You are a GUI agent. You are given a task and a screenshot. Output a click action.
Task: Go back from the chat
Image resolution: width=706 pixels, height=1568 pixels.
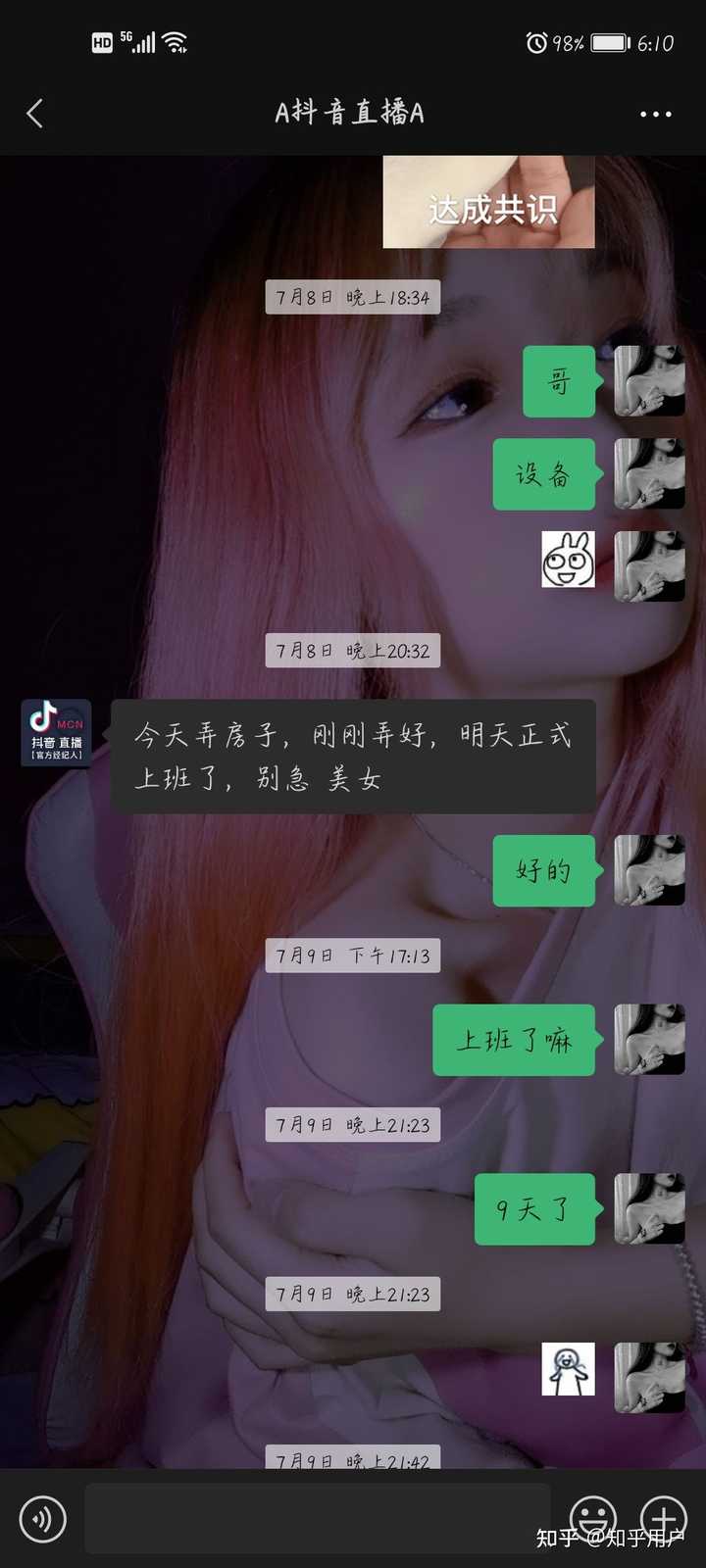point(34,114)
